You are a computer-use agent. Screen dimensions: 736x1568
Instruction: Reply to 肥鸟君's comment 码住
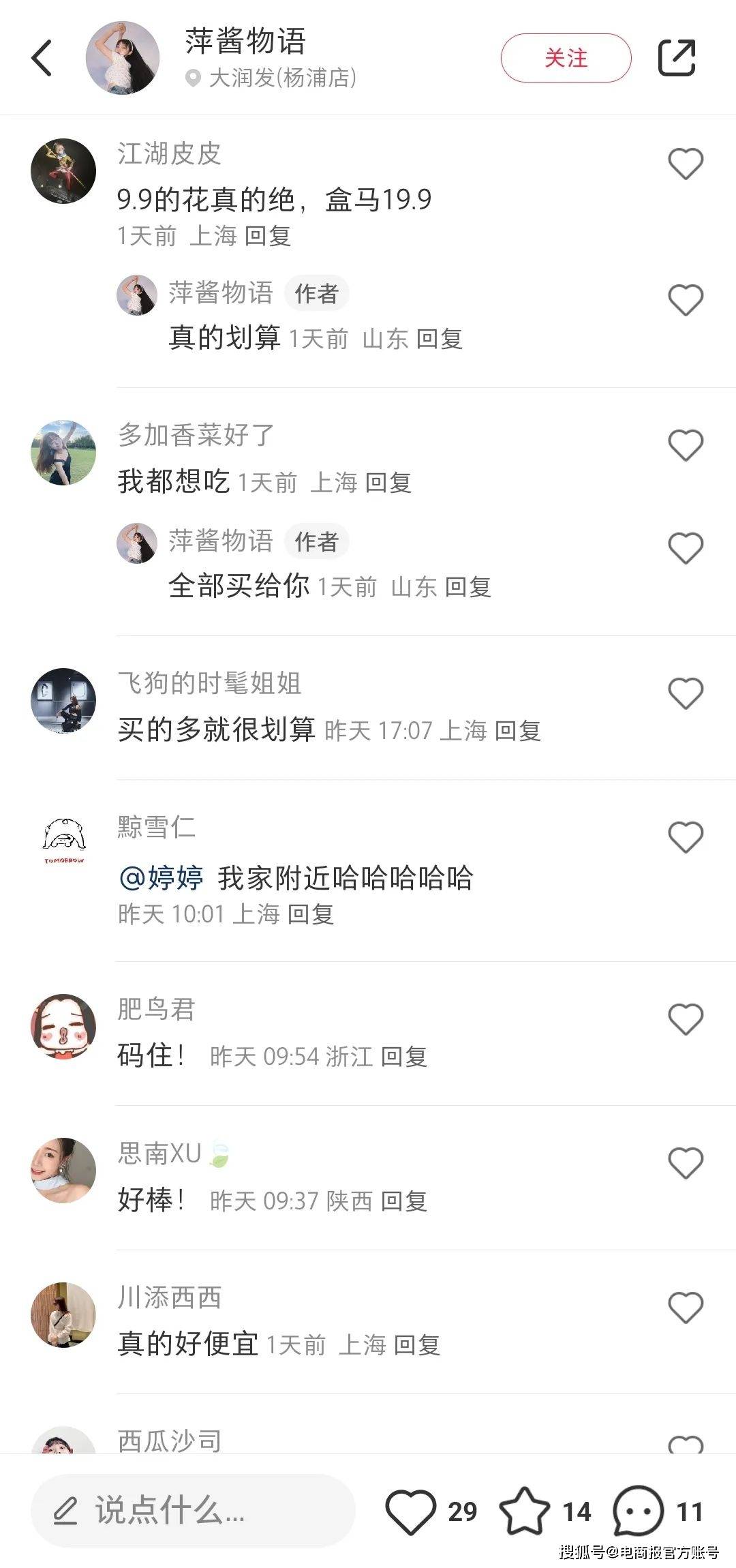pos(403,1057)
